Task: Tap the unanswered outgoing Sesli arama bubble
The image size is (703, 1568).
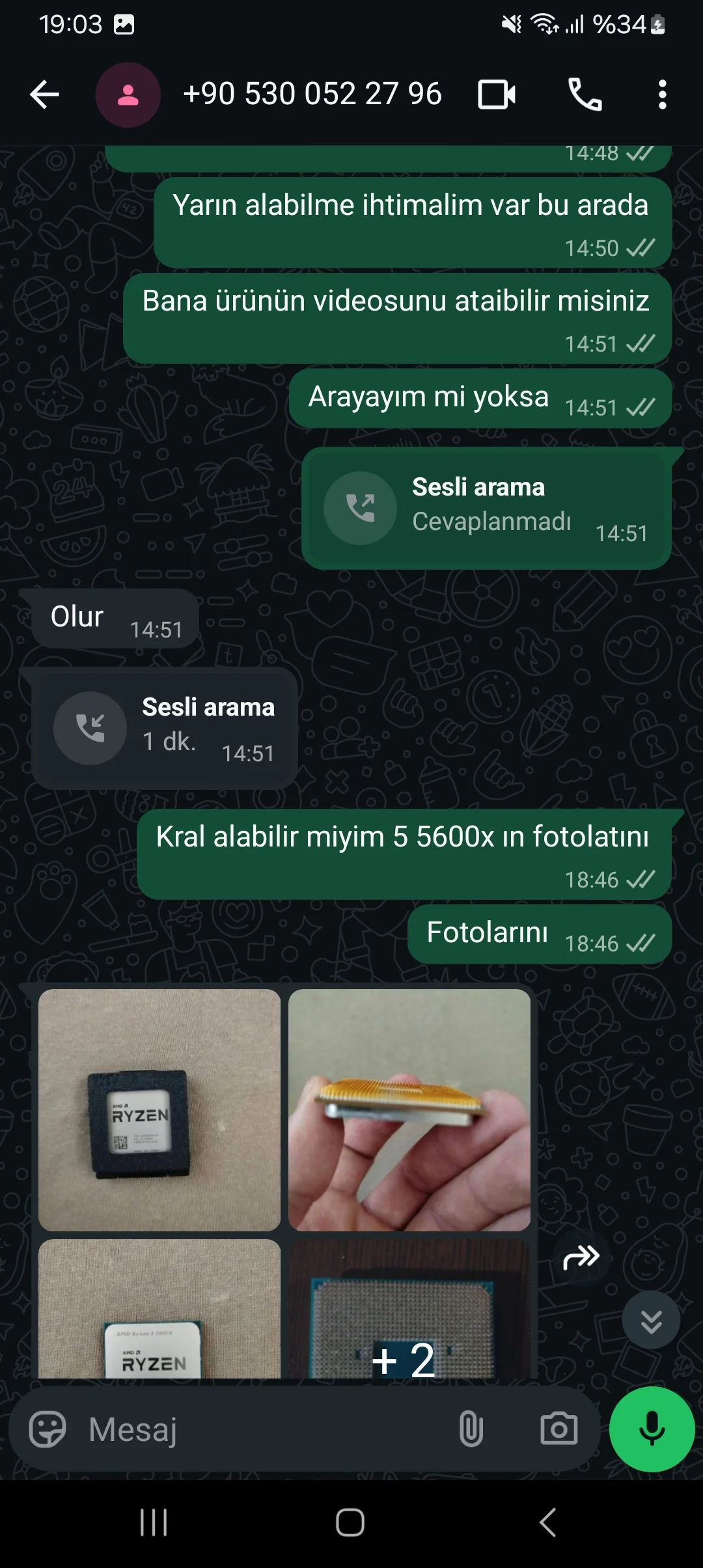Action: coord(486,508)
